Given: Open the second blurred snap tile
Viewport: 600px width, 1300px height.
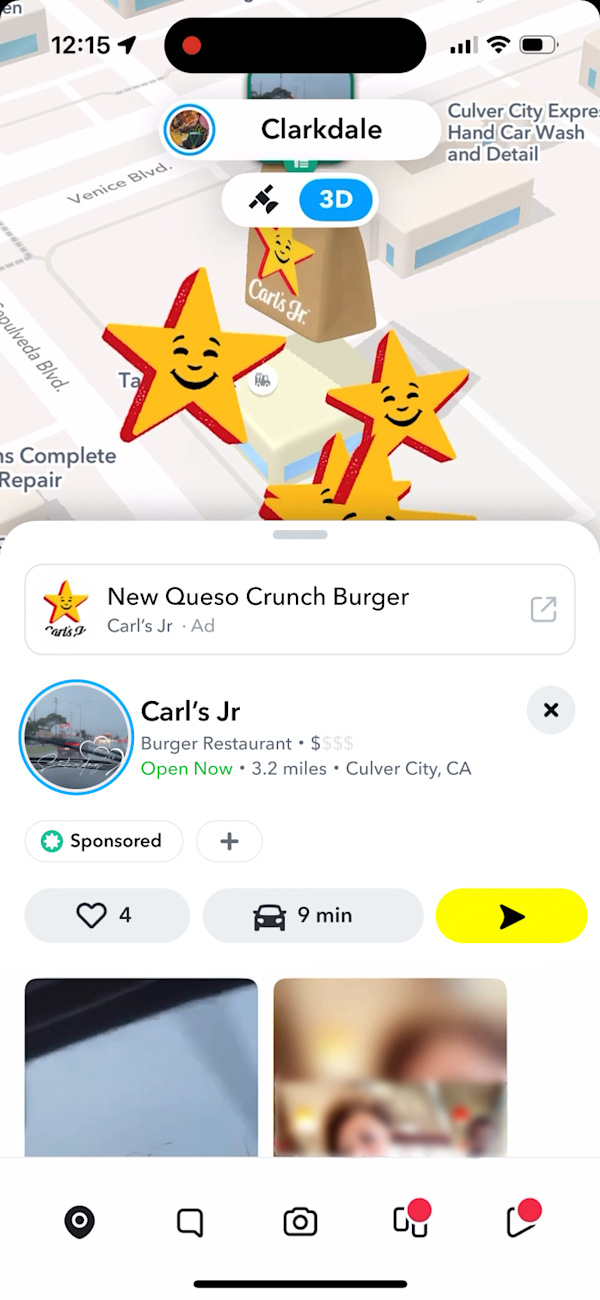Looking at the screenshot, I should click(x=390, y=1066).
